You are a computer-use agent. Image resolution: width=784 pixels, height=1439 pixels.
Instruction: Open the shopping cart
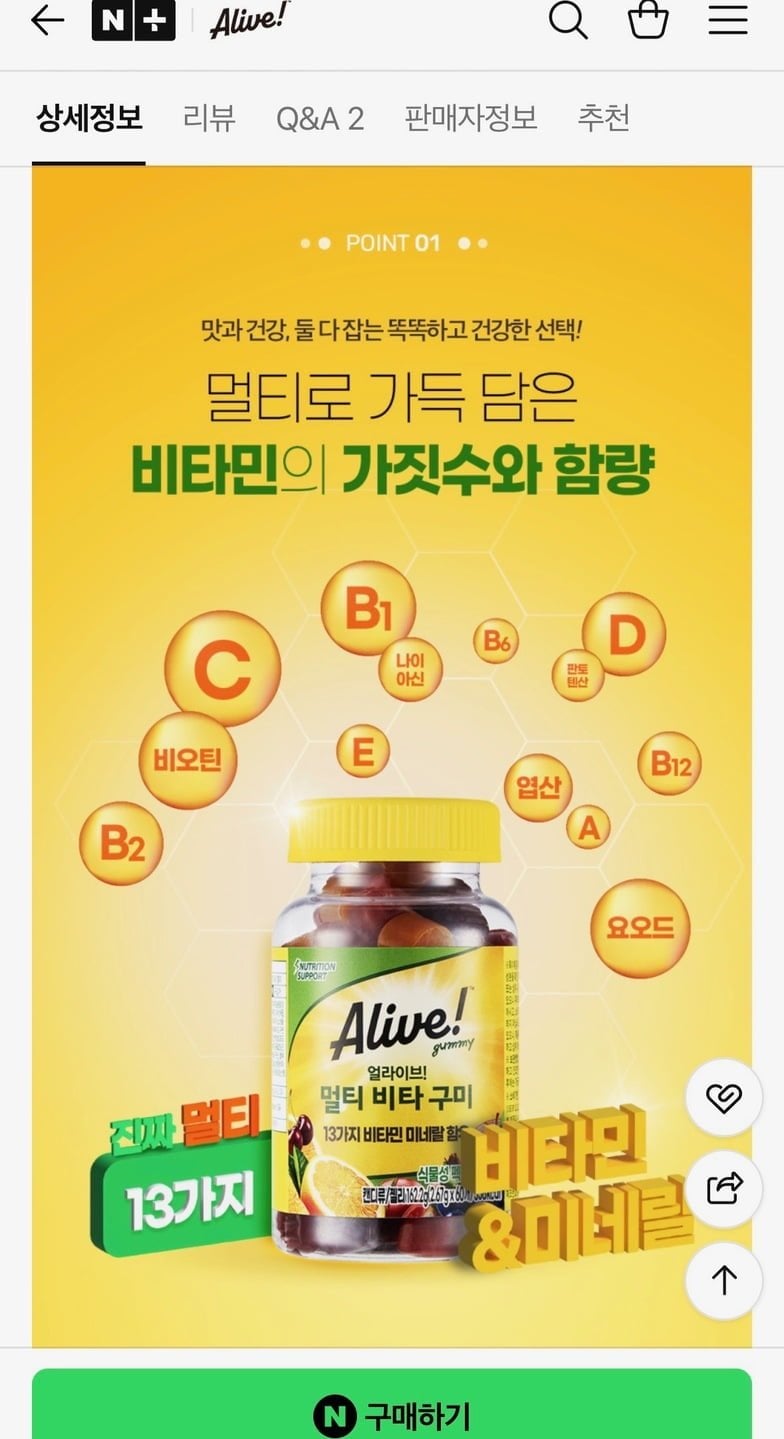click(648, 20)
